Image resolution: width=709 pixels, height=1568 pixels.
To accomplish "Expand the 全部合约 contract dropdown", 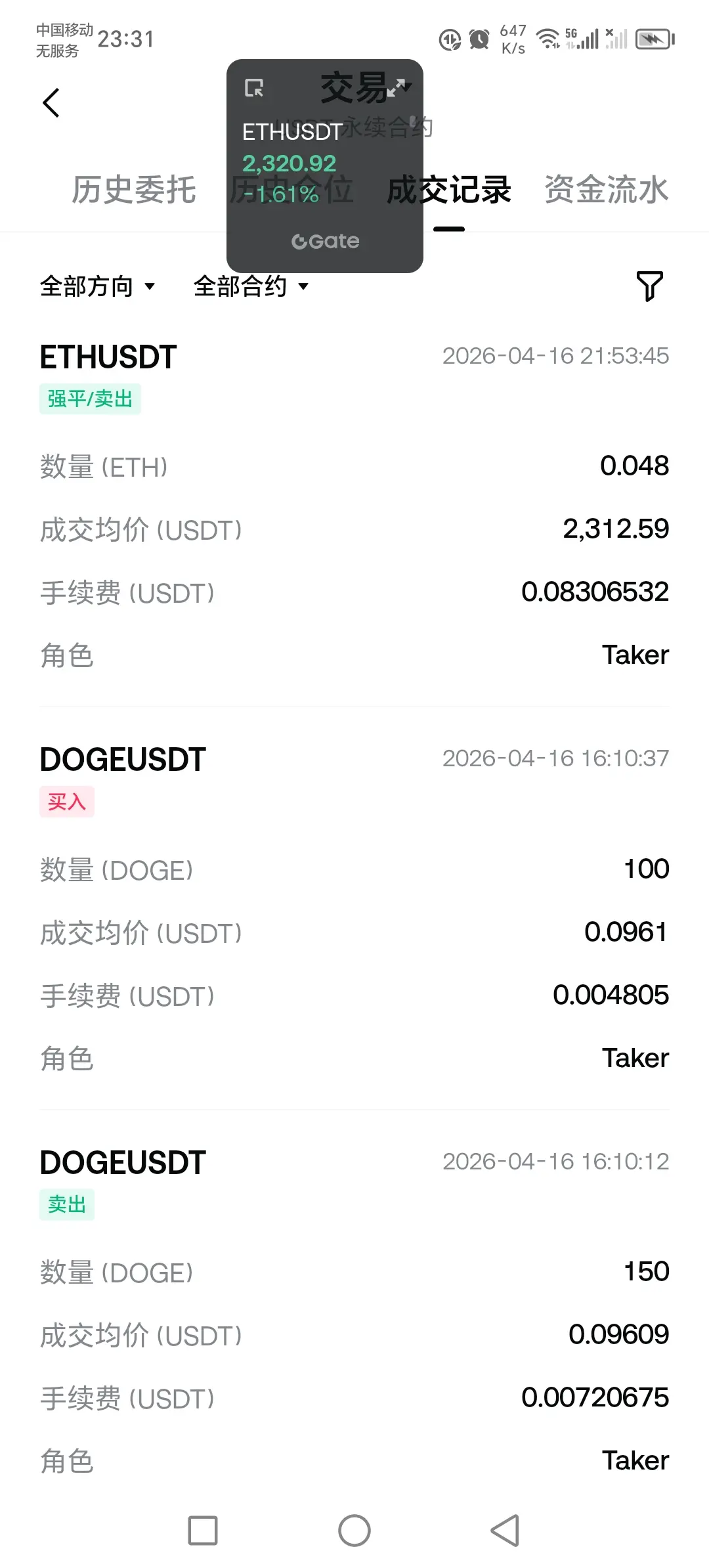I will point(251,286).
